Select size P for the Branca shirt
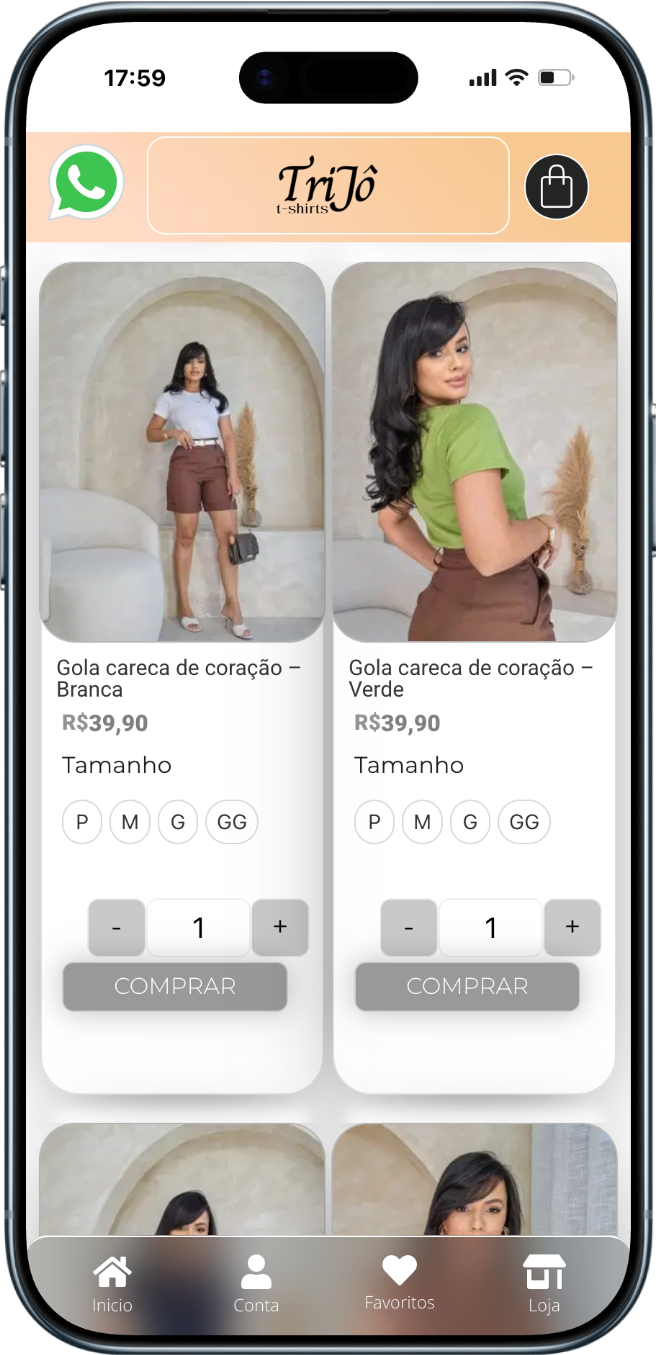Viewport: 656px width, 1355px height. (x=82, y=822)
